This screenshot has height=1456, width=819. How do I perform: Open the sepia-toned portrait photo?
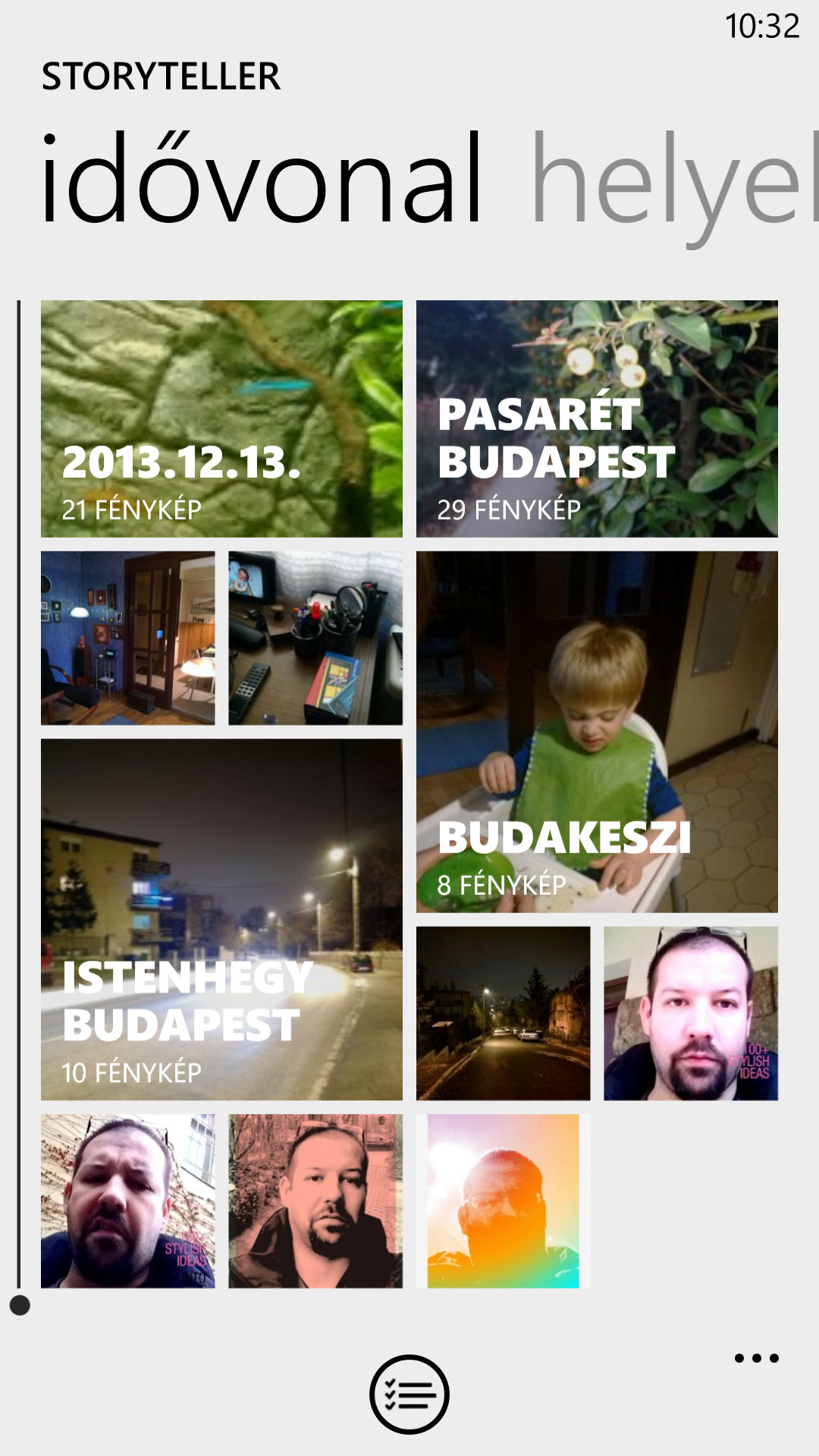coord(315,1200)
